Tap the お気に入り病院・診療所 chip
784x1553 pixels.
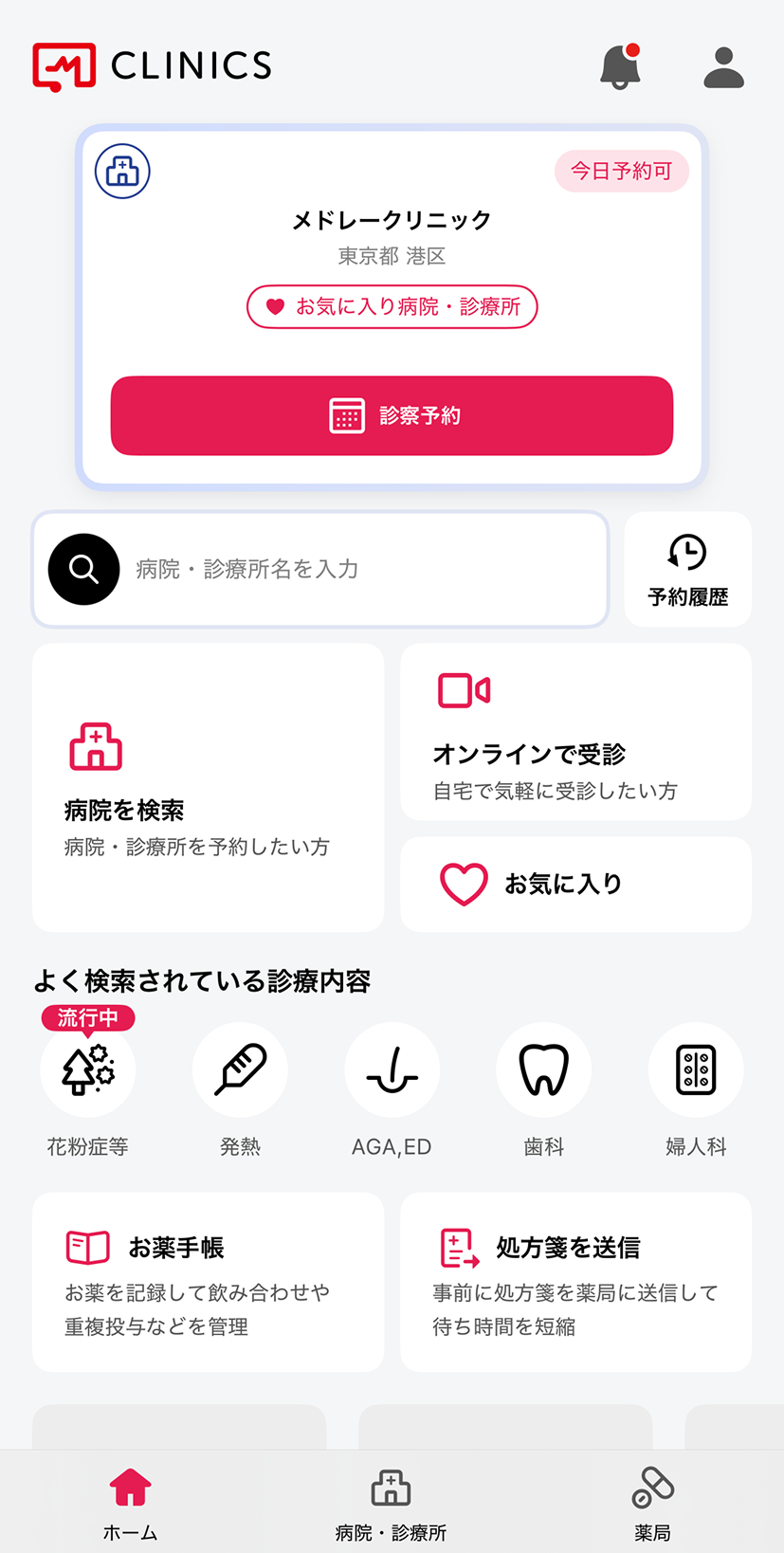click(x=392, y=306)
